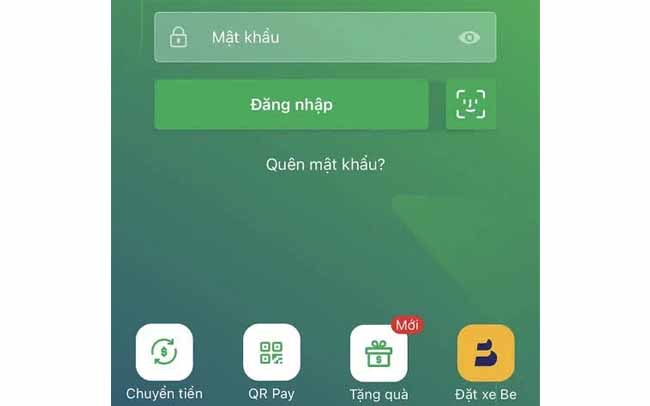Open the Quên mật khẩu? link
This screenshot has height=406, width=650.
[x=325, y=165]
